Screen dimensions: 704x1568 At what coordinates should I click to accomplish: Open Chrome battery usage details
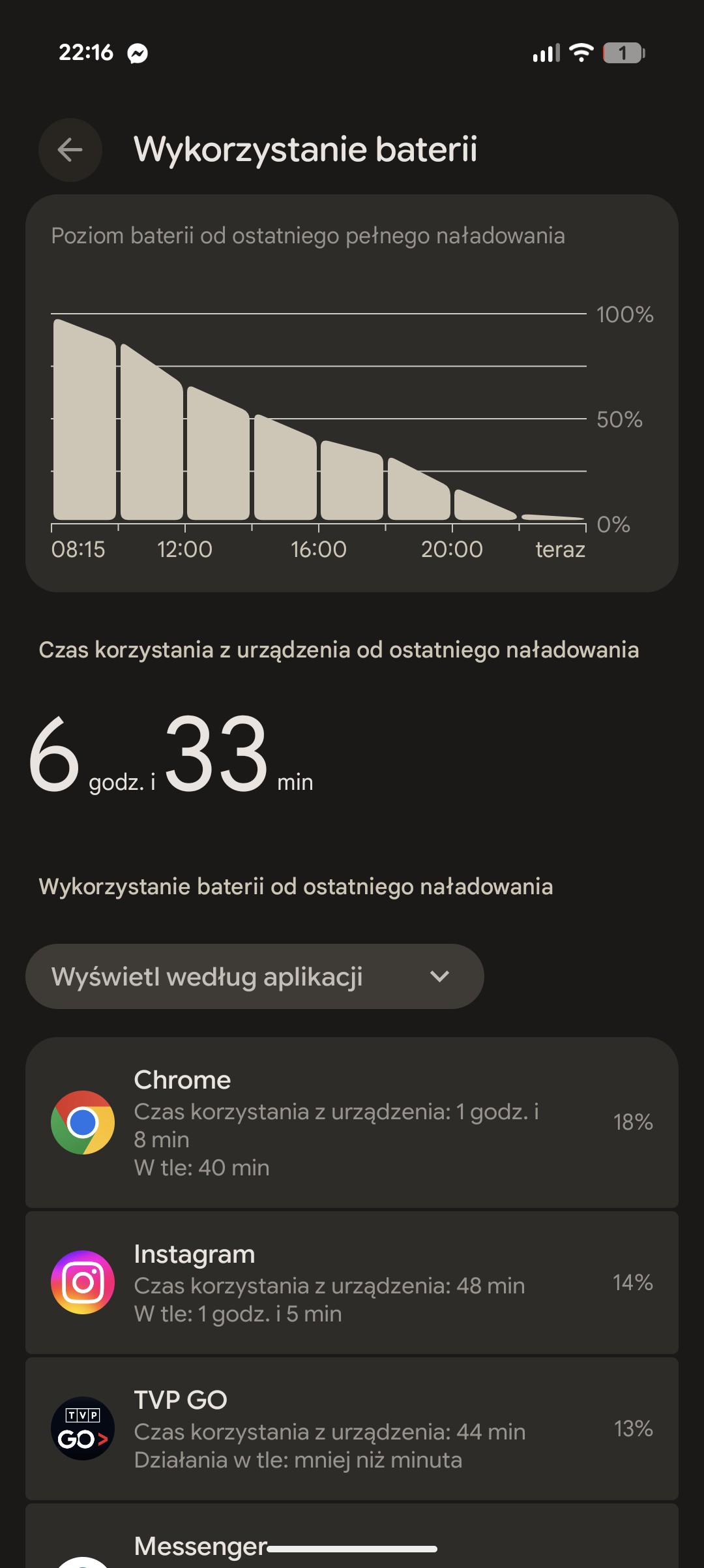click(352, 1122)
